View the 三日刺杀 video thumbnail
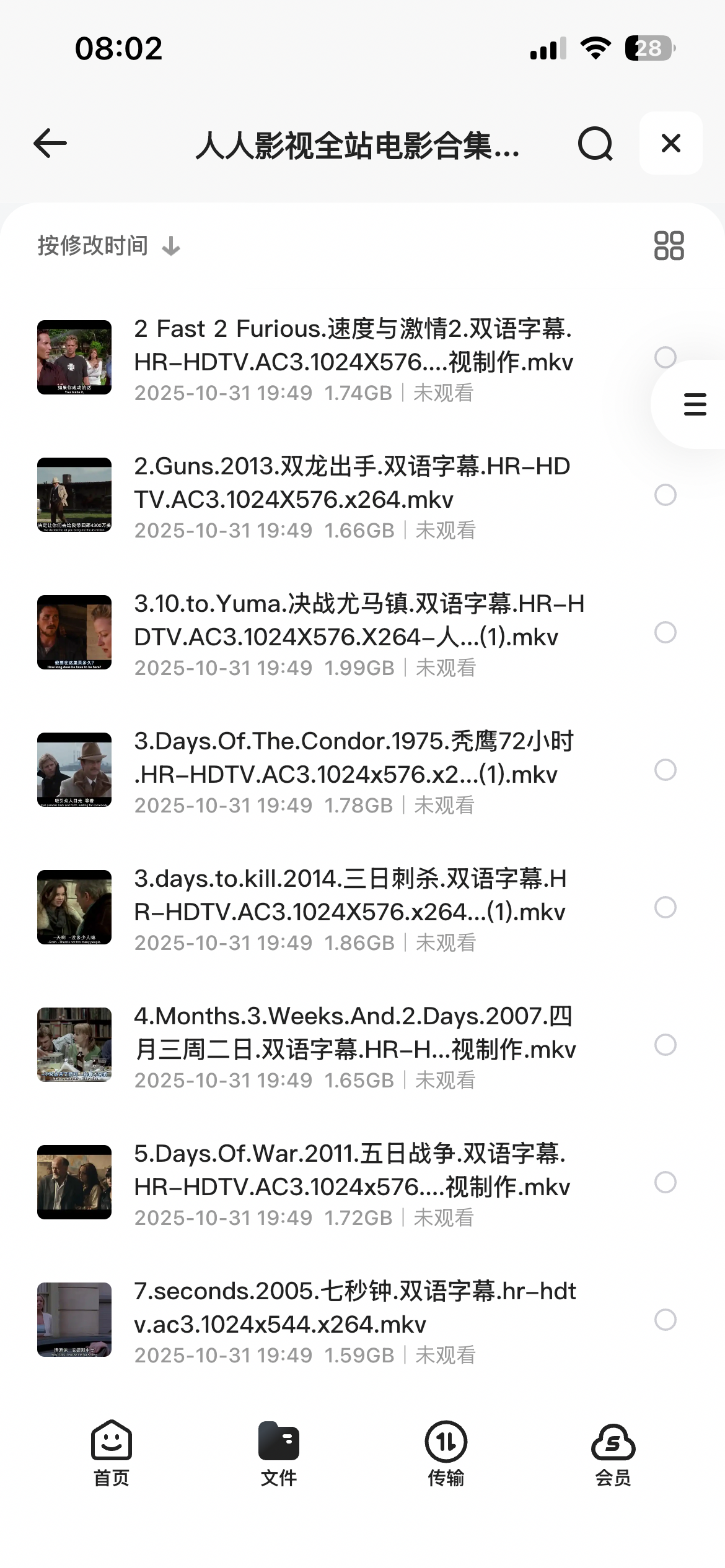The width and height of the screenshot is (725, 1568). [x=74, y=908]
